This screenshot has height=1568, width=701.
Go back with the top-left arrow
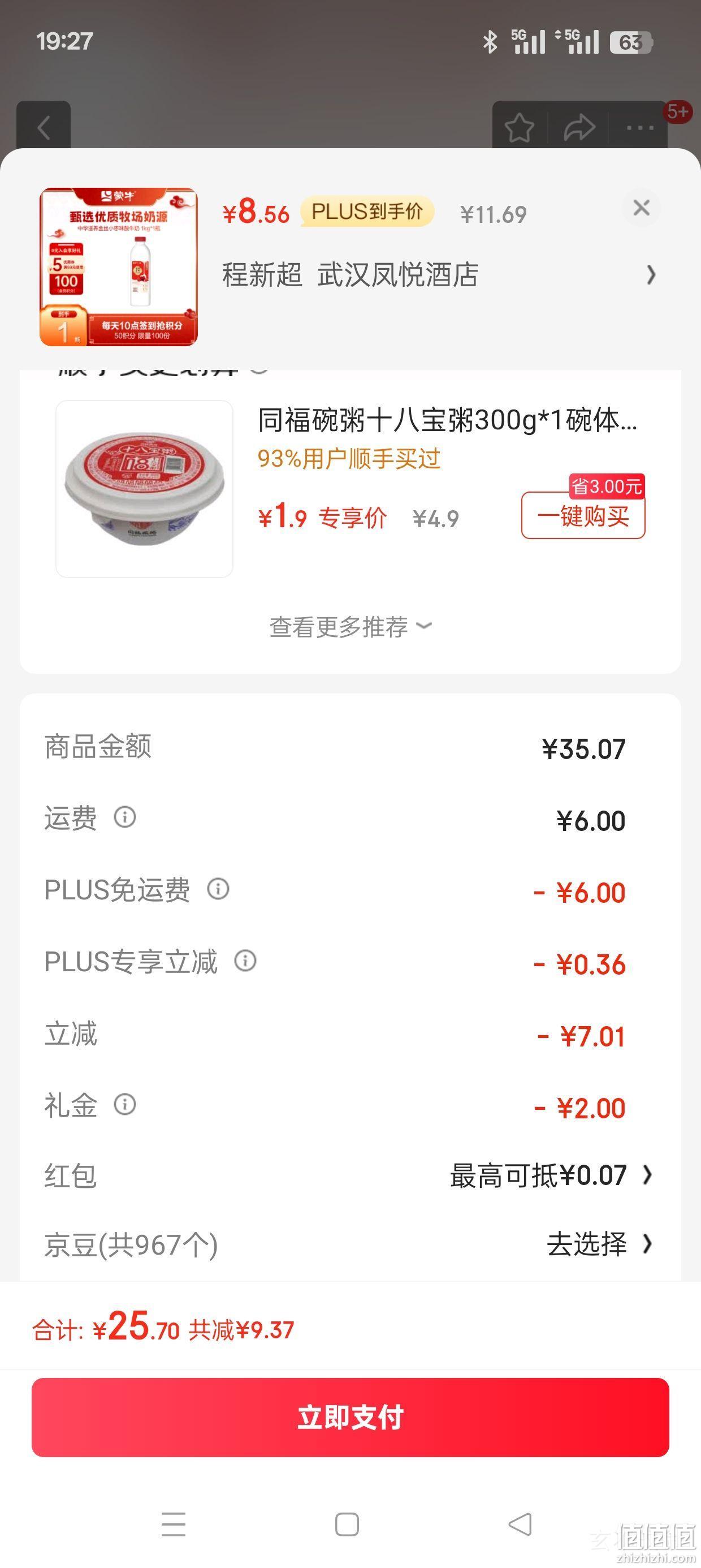43,128
